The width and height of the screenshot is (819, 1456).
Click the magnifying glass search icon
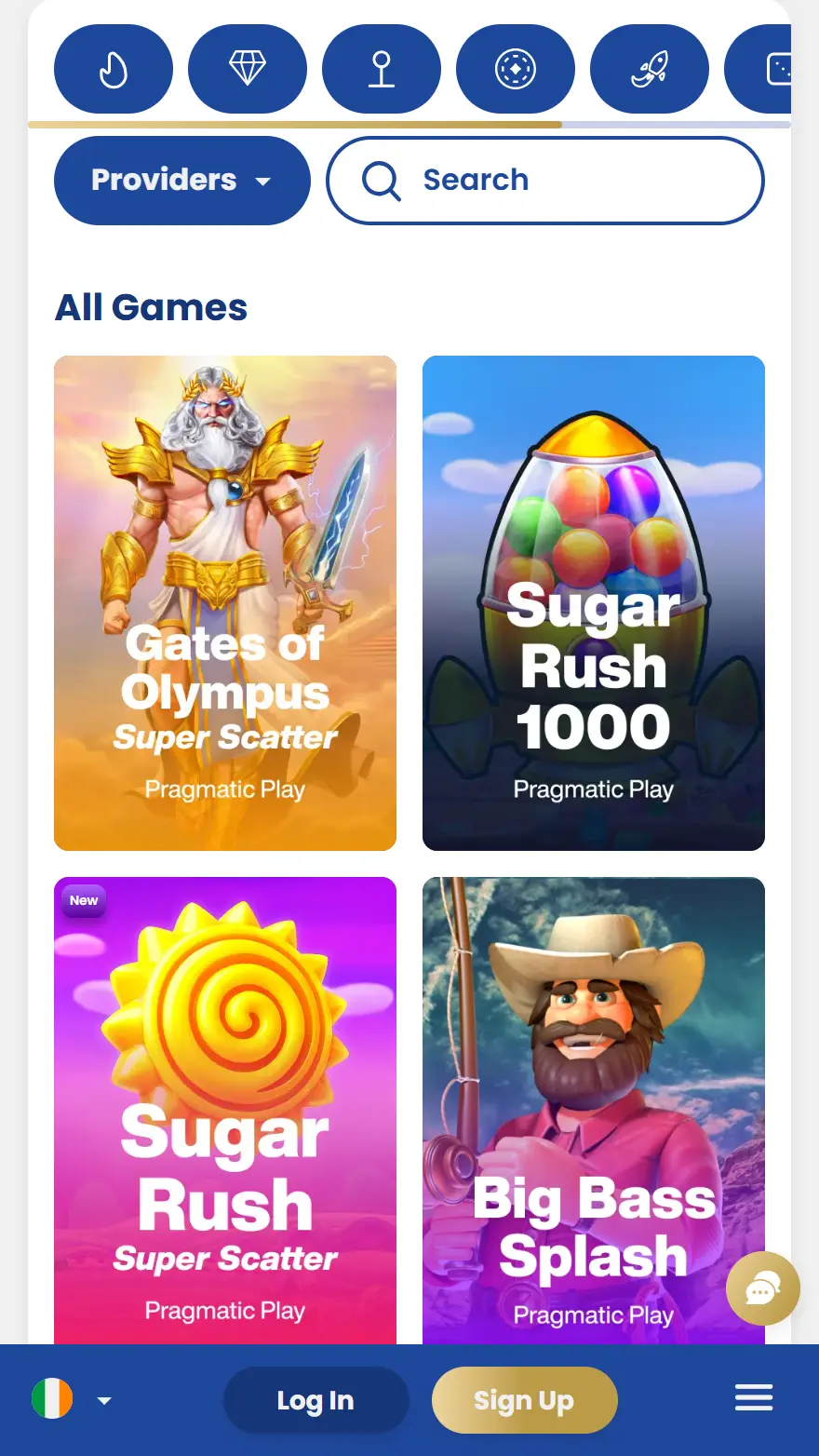(381, 180)
